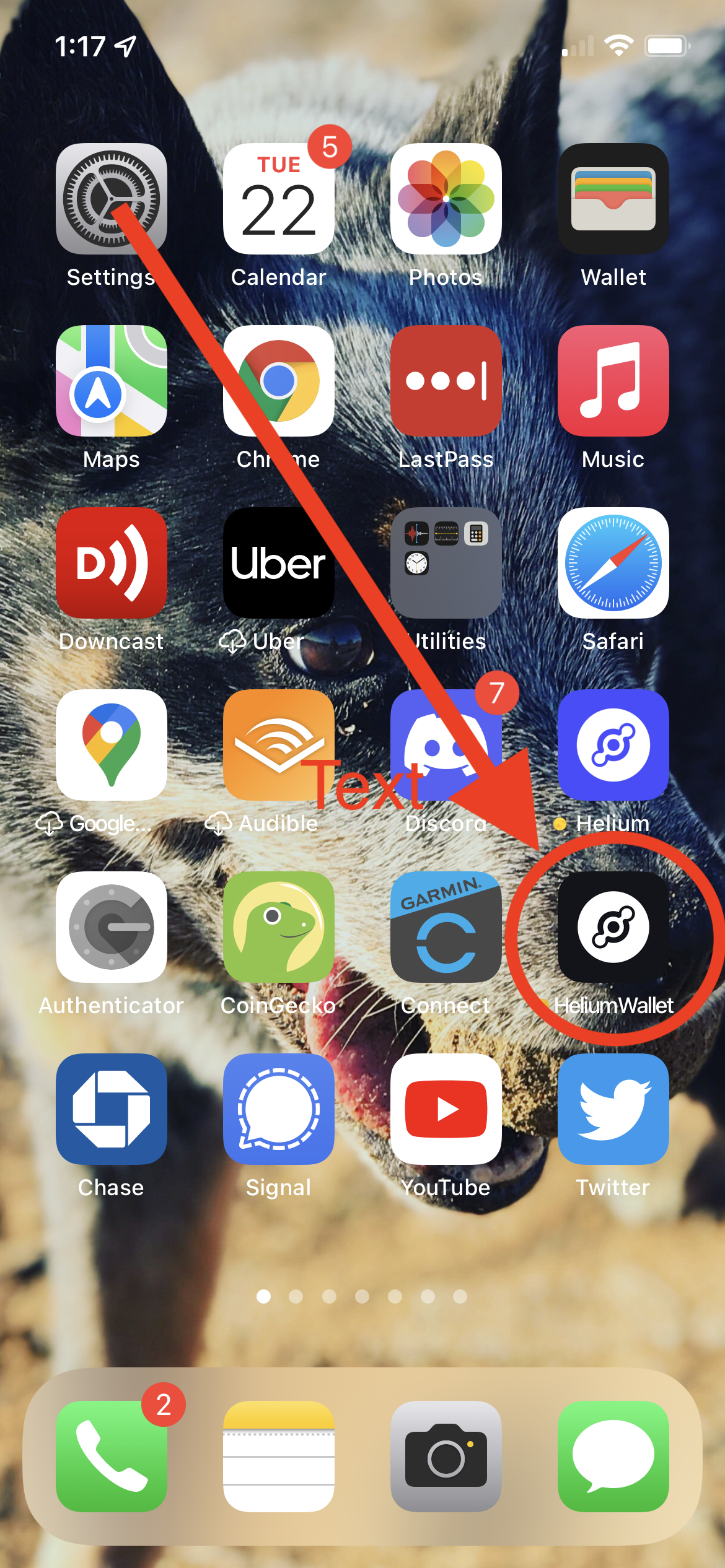The height and width of the screenshot is (1568, 725).
Task: Open the Downcast podcast app
Action: pos(112,563)
